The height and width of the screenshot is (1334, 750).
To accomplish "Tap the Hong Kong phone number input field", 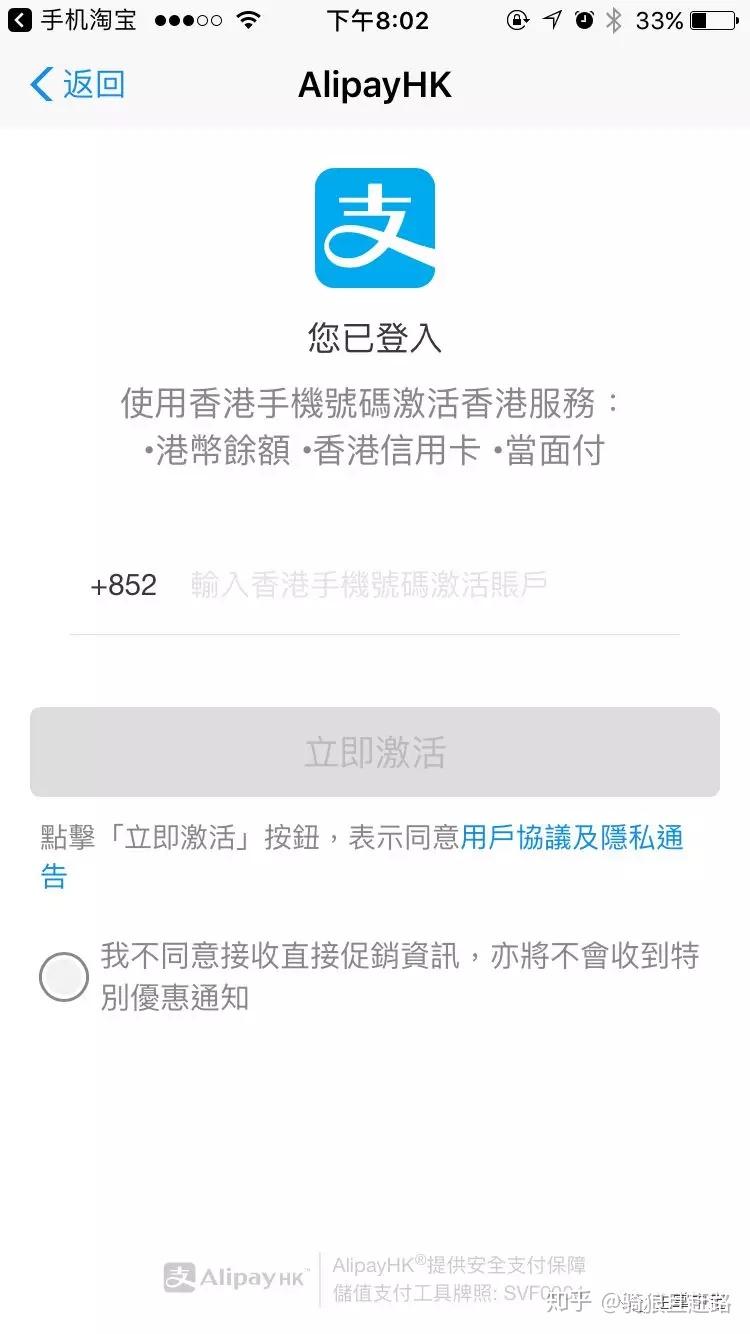I will click(x=420, y=585).
